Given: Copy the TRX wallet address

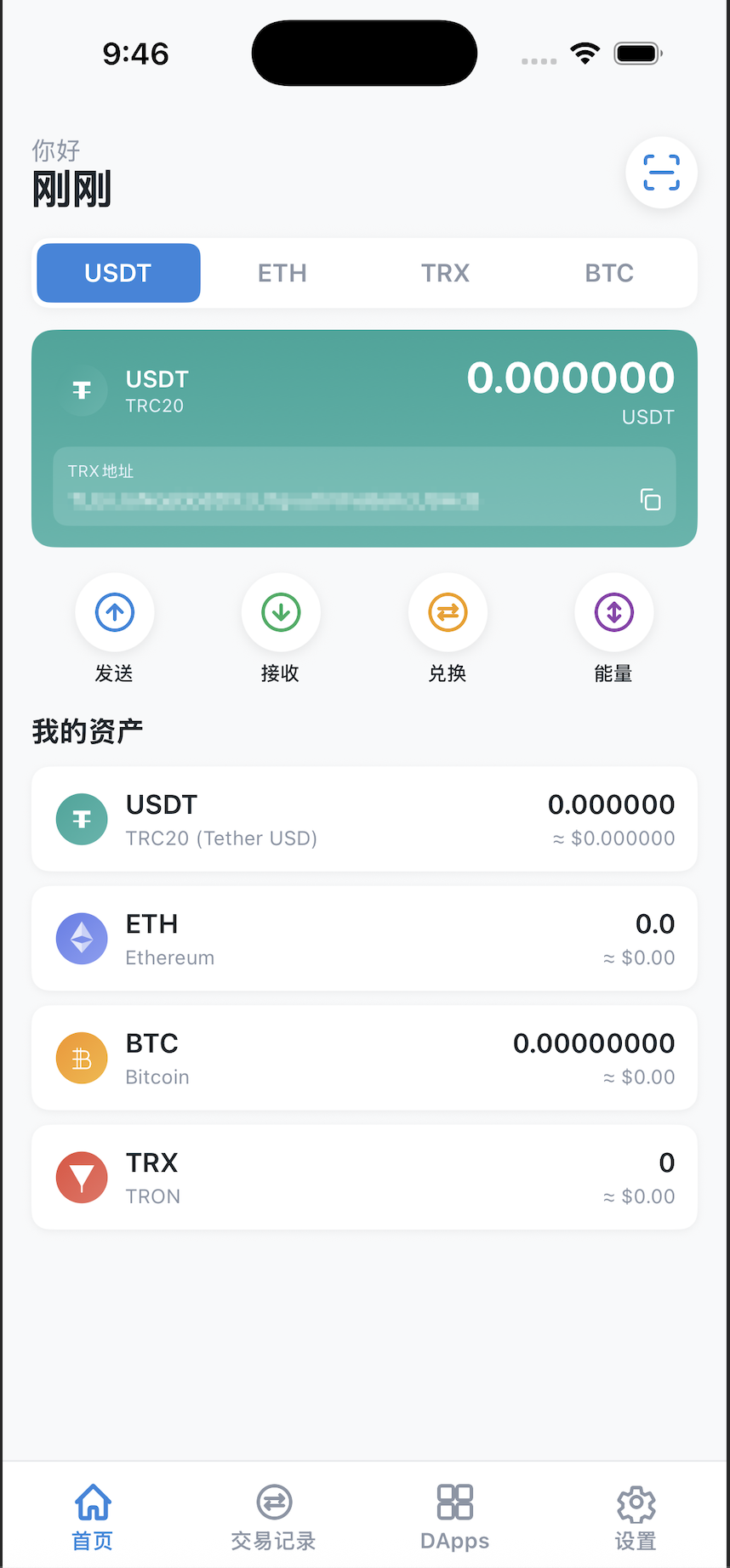Looking at the screenshot, I should tap(650, 501).
